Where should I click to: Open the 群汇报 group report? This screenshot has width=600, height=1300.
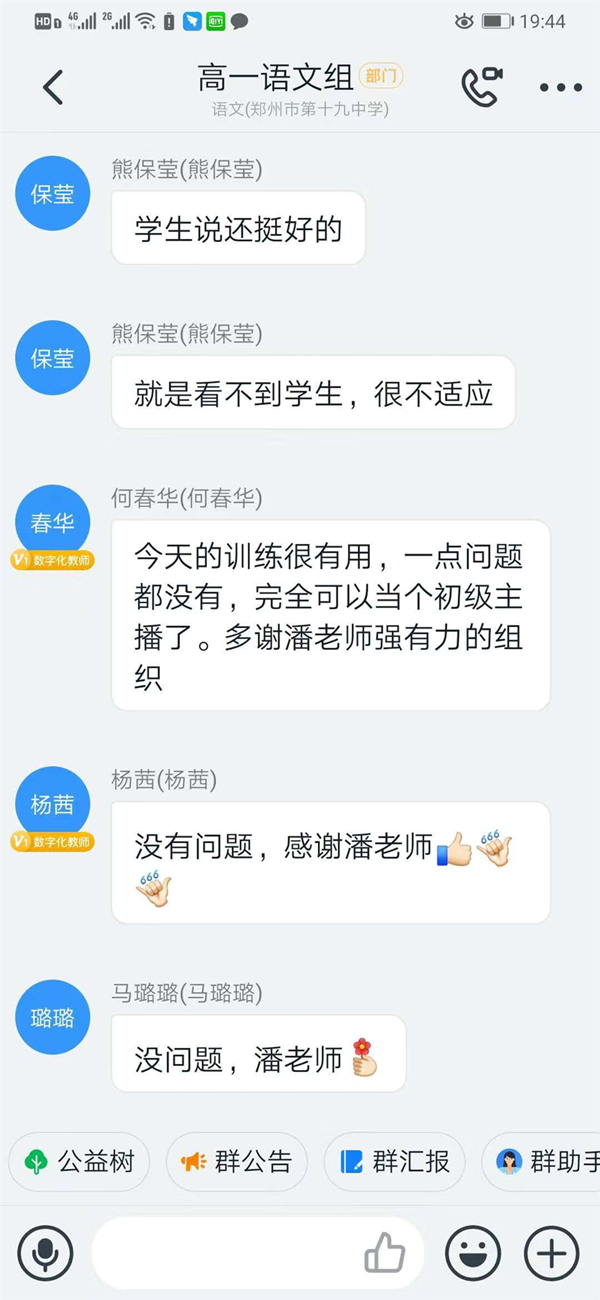click(394, 1162)
